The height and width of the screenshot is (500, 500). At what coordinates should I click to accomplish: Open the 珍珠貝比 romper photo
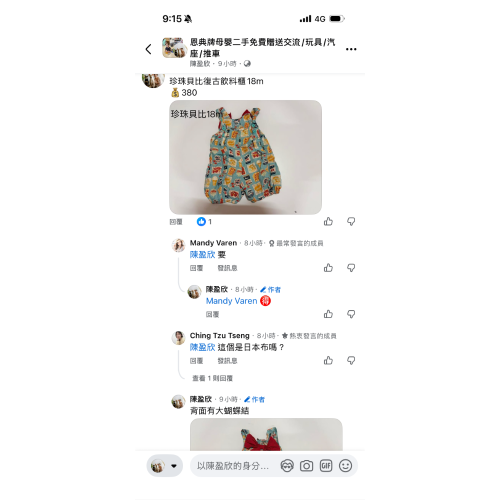pos(245,157)
